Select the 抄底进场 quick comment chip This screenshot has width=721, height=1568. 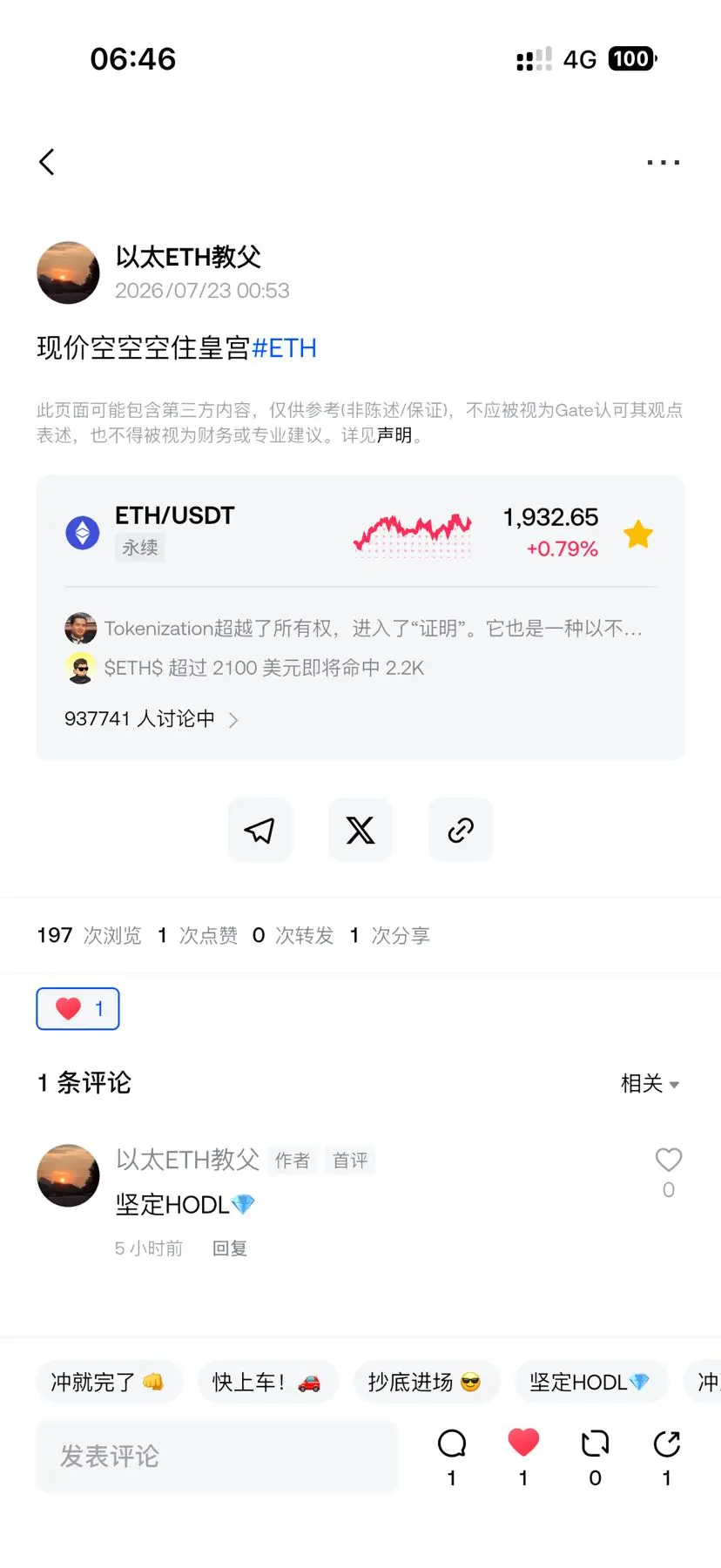click(x=426, y=1382)
